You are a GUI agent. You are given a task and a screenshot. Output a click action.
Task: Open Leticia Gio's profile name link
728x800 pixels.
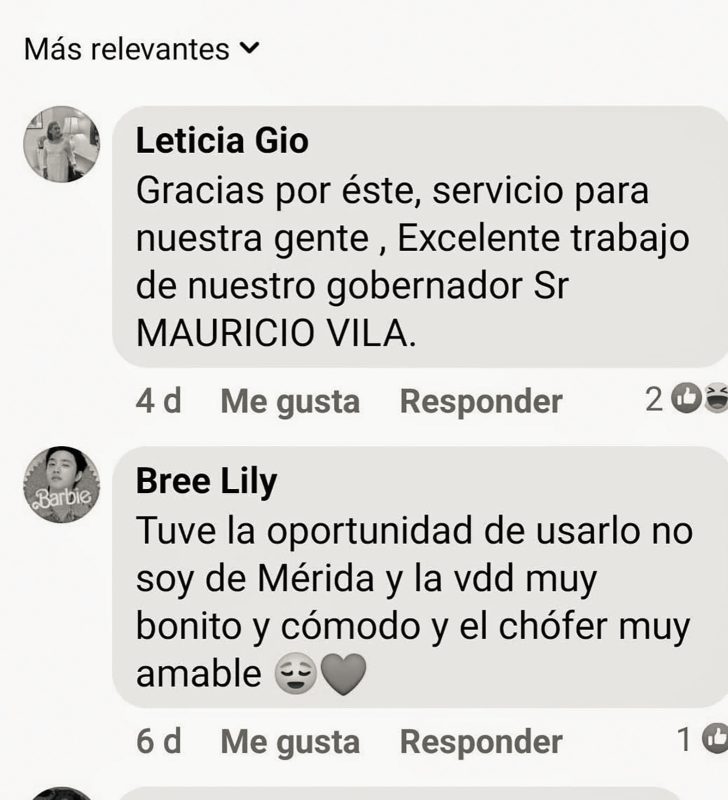tap(222, 141)
